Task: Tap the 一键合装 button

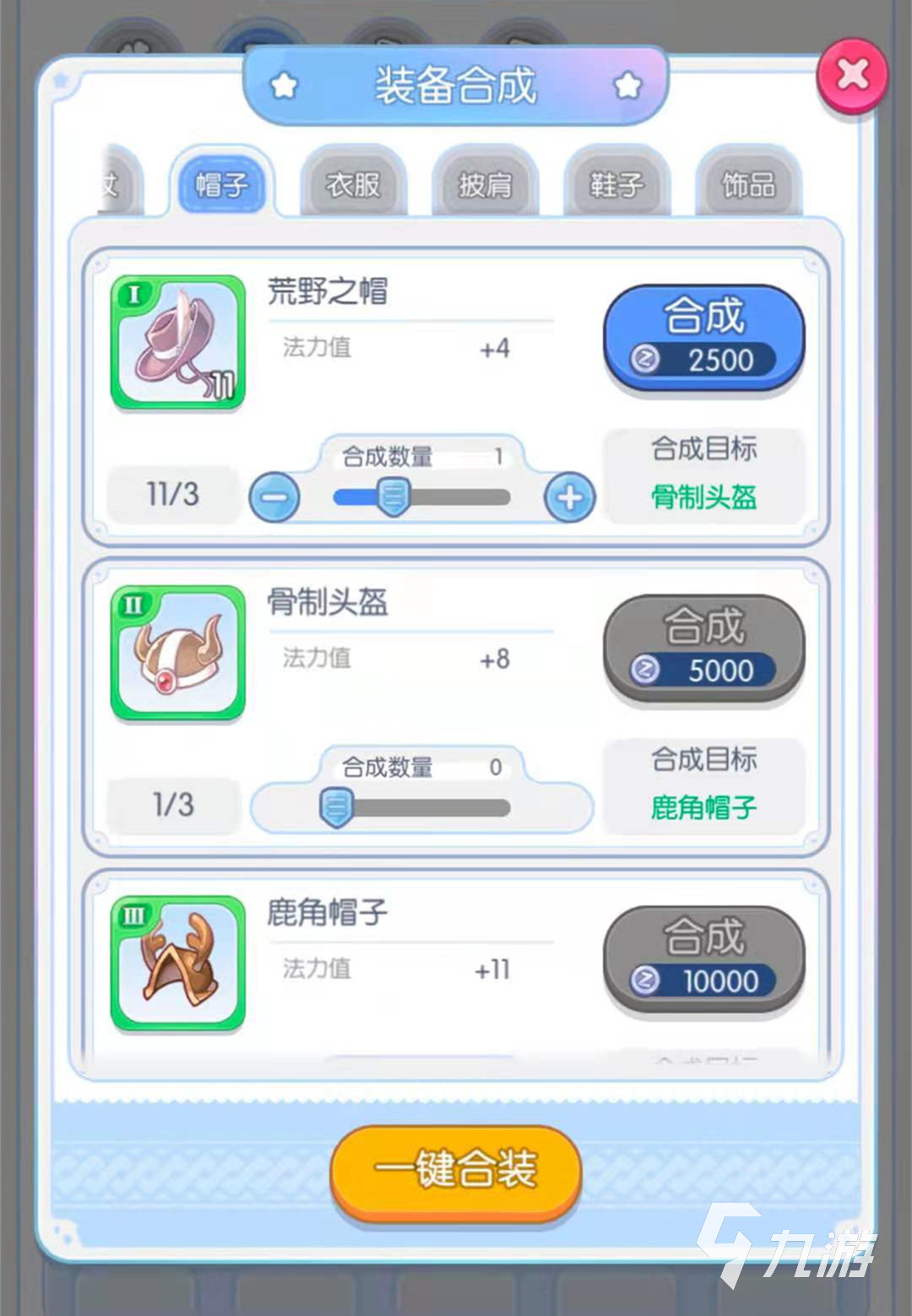Action: pos(455,1170)
